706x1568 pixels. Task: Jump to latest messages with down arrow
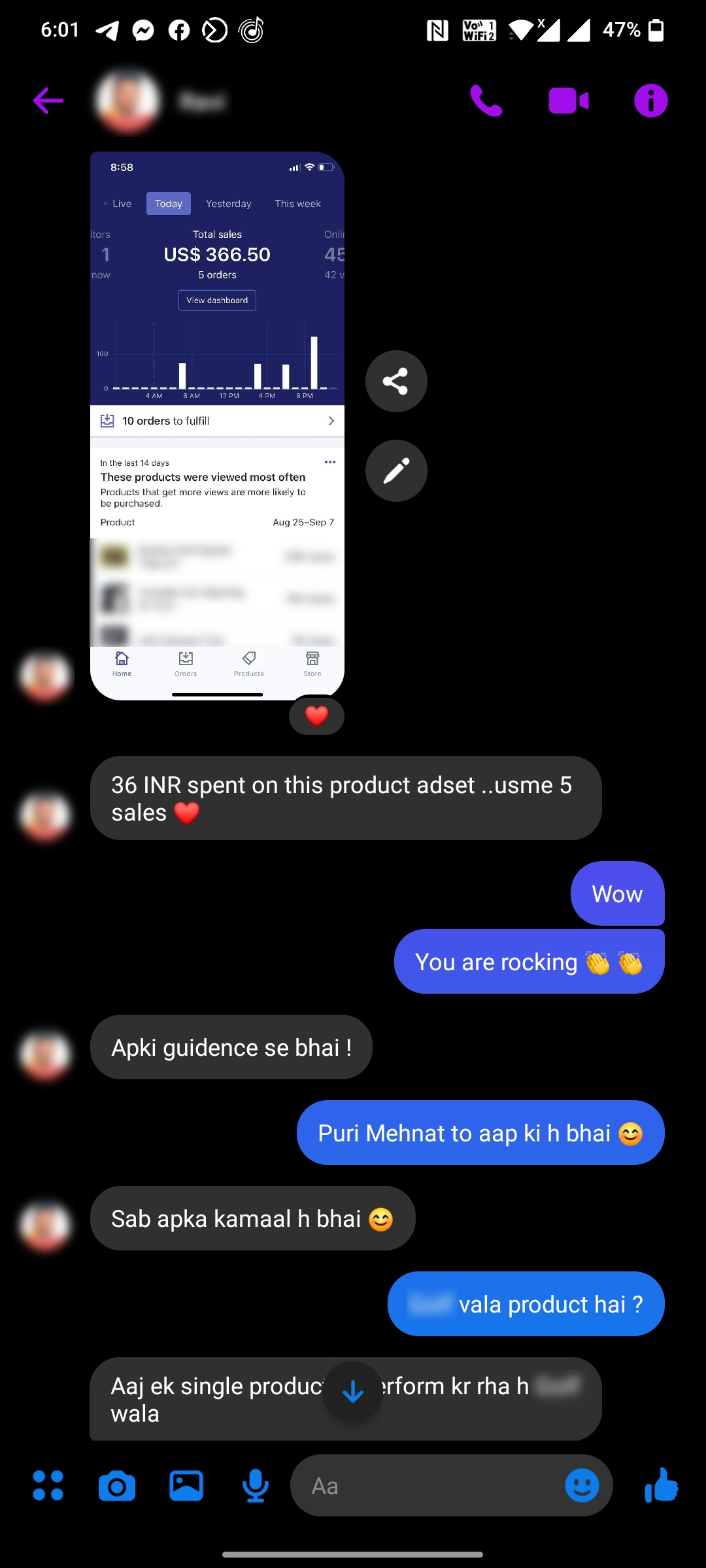[353, 1392]
